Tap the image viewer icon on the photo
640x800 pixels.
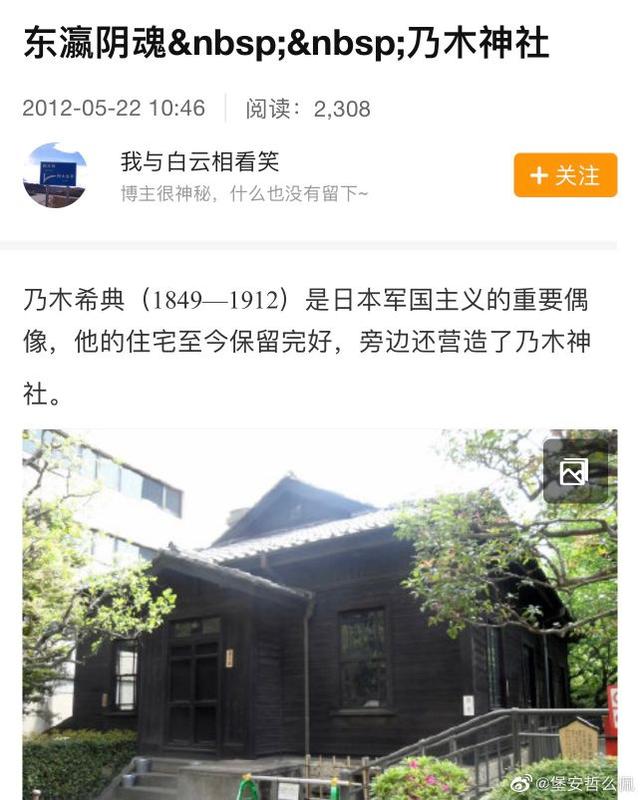pos(574,471)
